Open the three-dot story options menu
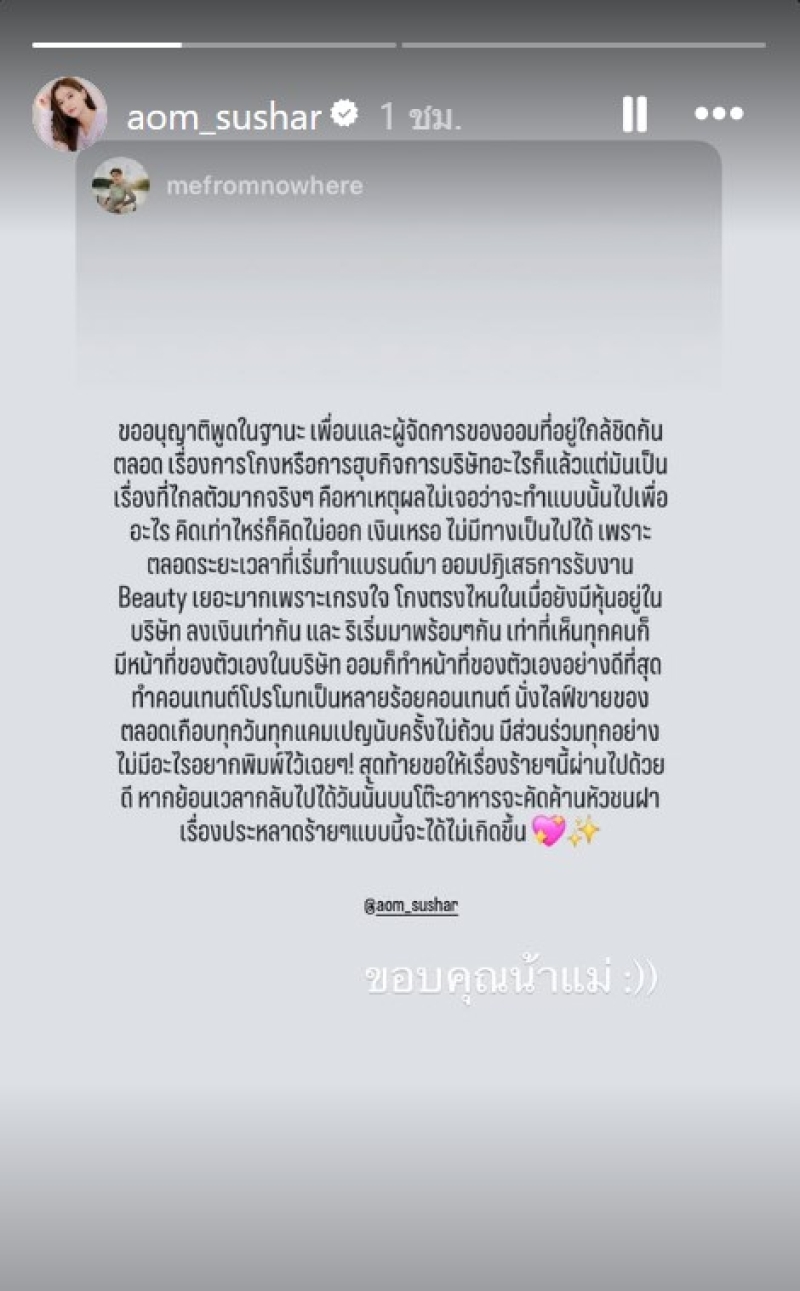 [718, 115]
